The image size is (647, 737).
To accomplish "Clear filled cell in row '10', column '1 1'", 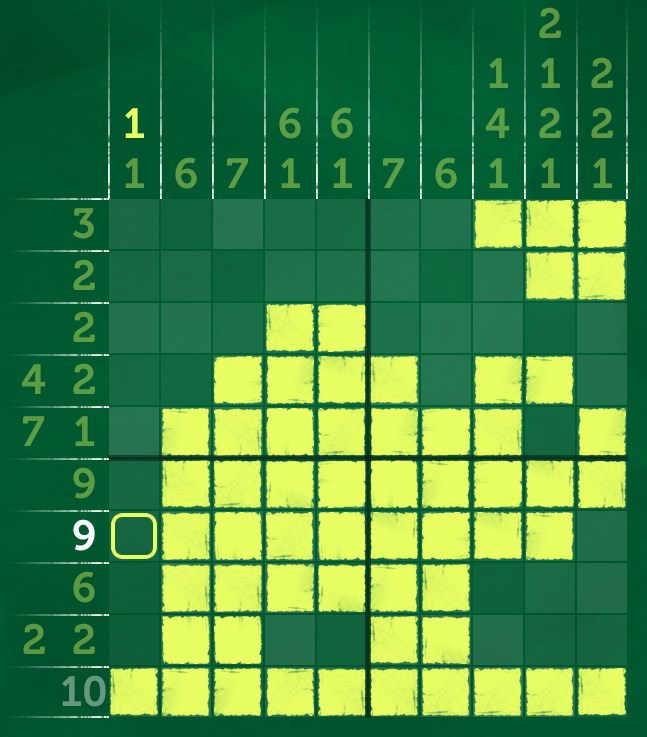I will (134, 692).
